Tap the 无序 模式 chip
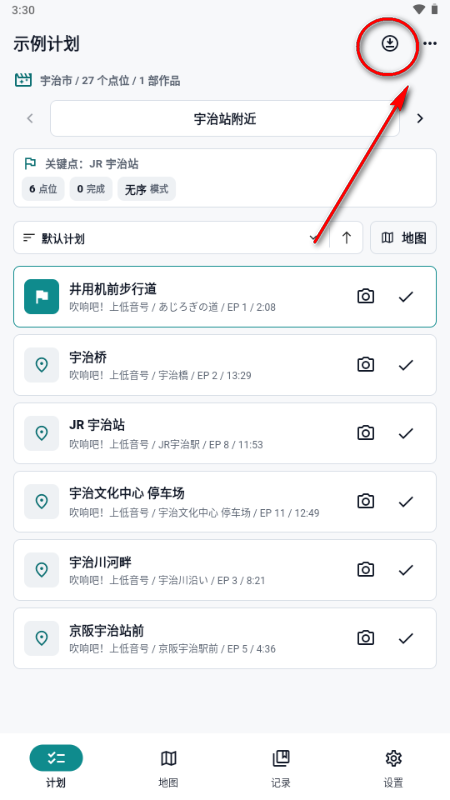This screenshot has height=800, width=450. (x=146, y=189)
